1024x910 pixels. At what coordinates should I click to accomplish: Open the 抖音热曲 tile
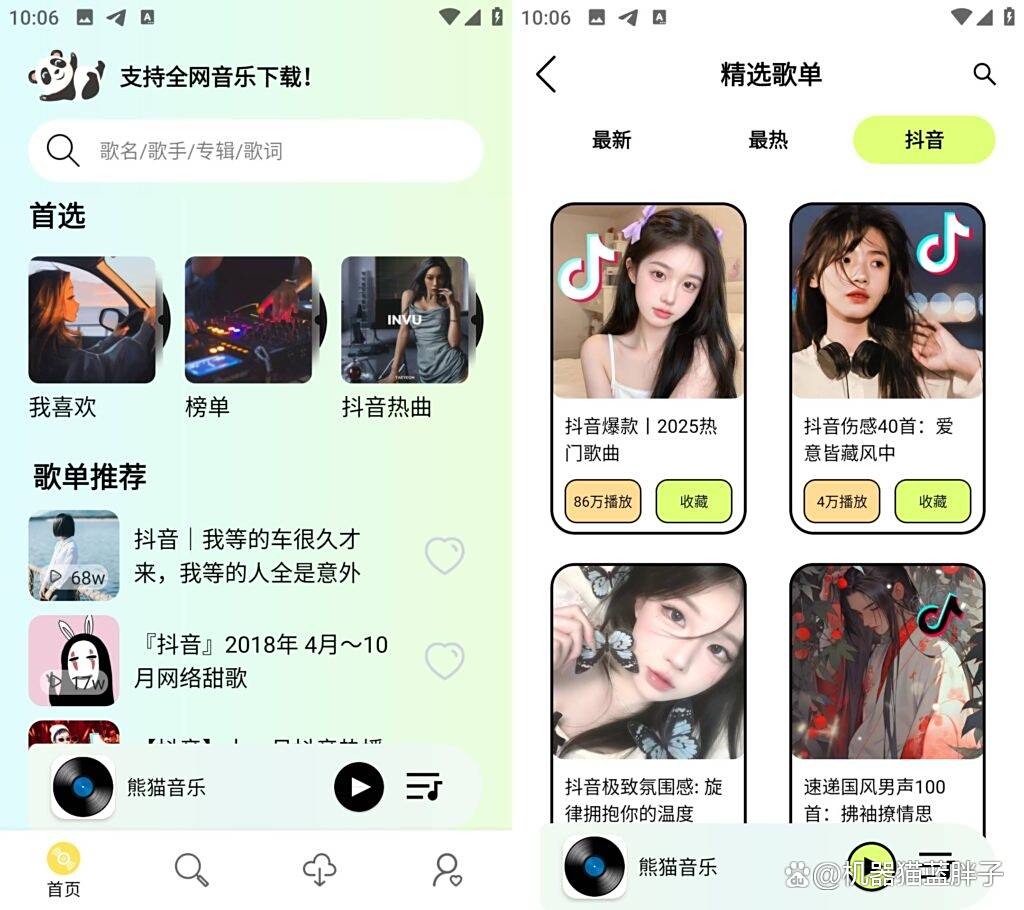(x=404, y=320)
